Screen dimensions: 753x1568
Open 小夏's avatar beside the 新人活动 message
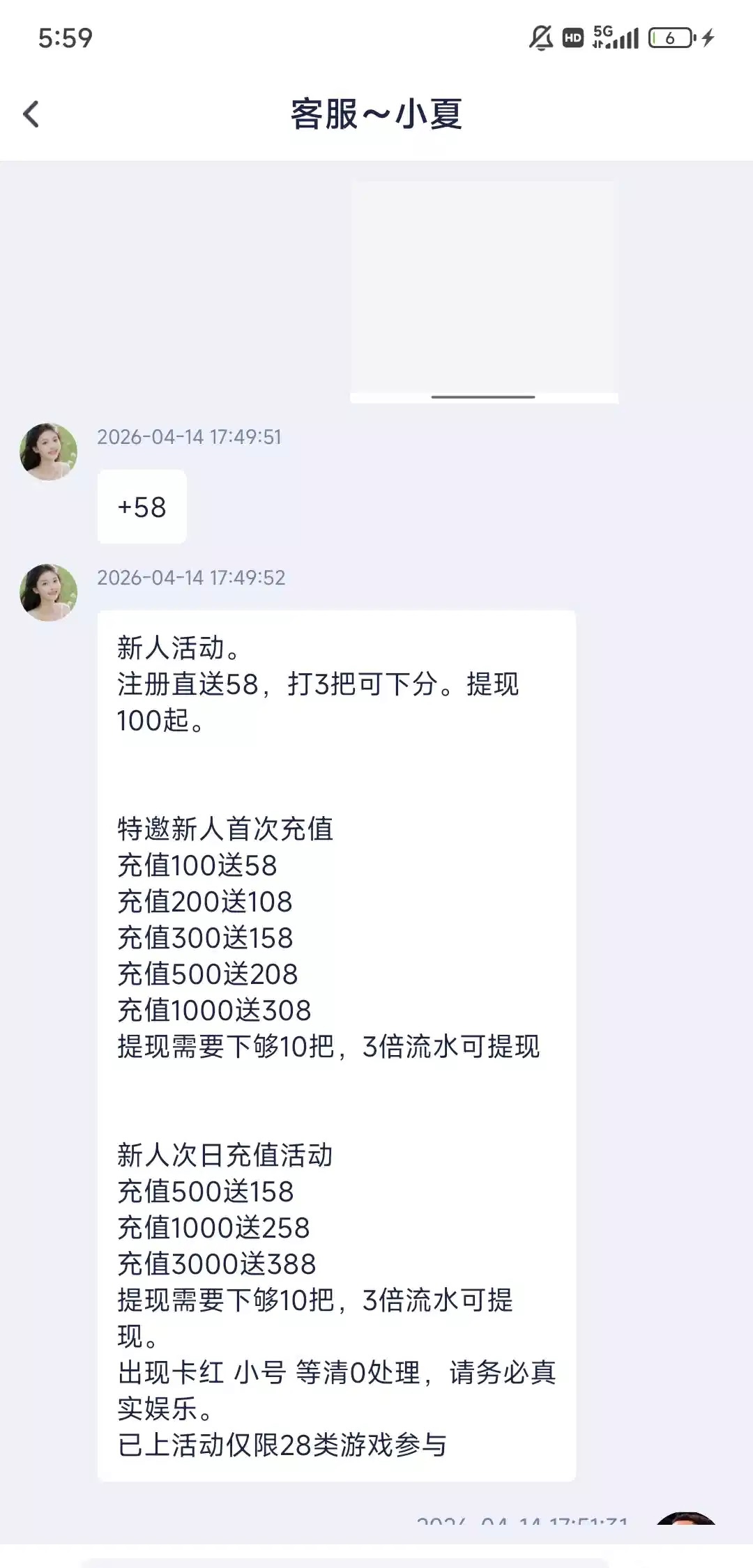pyautogui.click(x=49, y=592)
